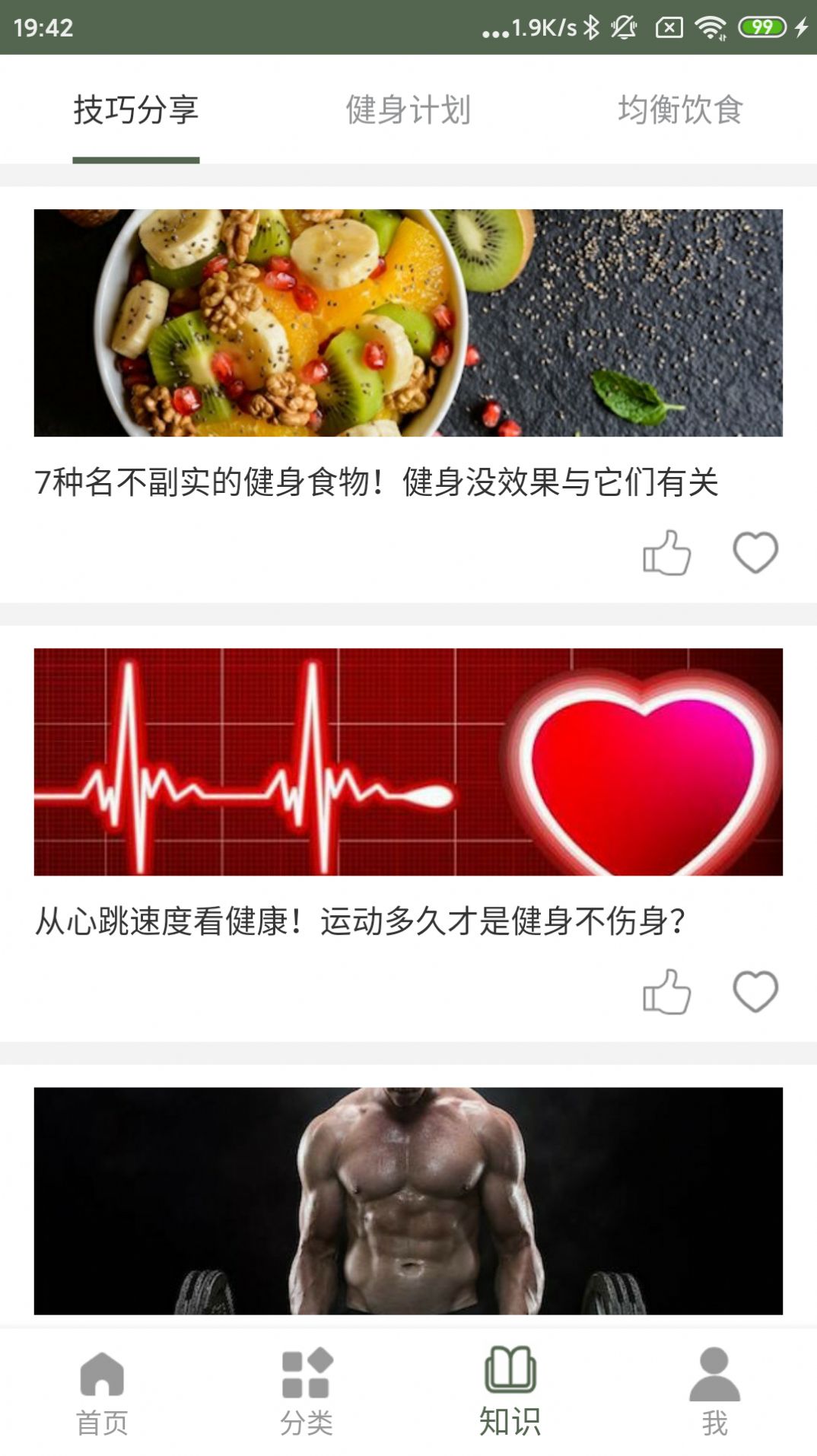
Task: Tap the thumbs-up icon on the heart rate article
Action: point(666,990)
